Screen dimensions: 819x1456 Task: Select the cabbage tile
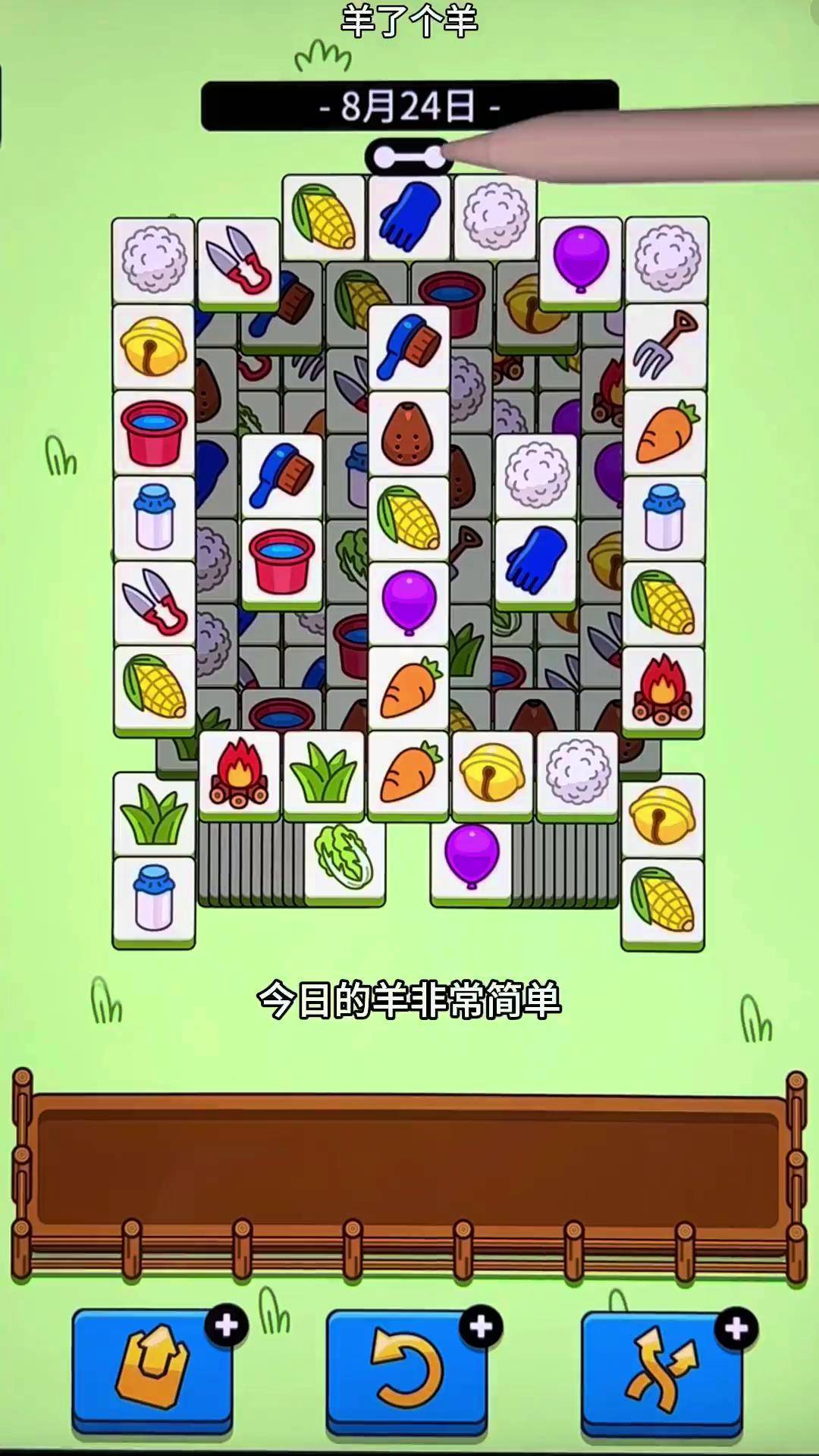click(x=344, y=858)
